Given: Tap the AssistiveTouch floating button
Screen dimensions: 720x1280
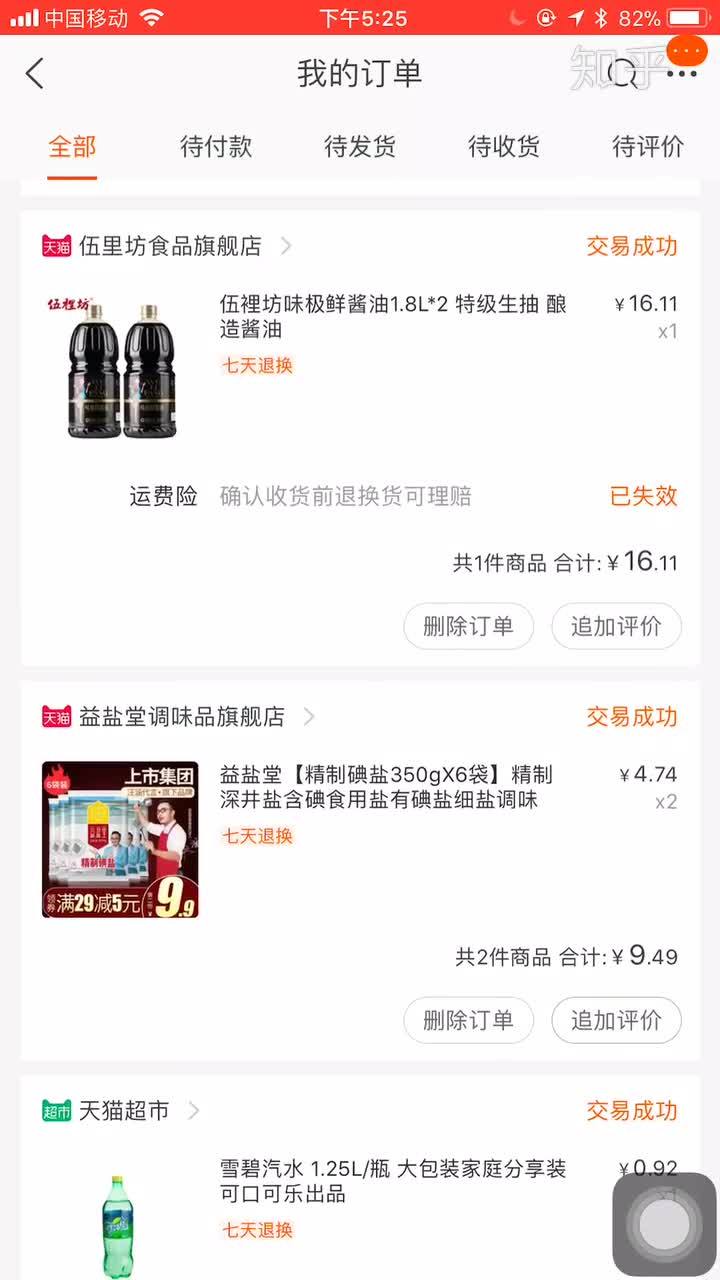Looking at the screenshot, I should coord(664,1224).
